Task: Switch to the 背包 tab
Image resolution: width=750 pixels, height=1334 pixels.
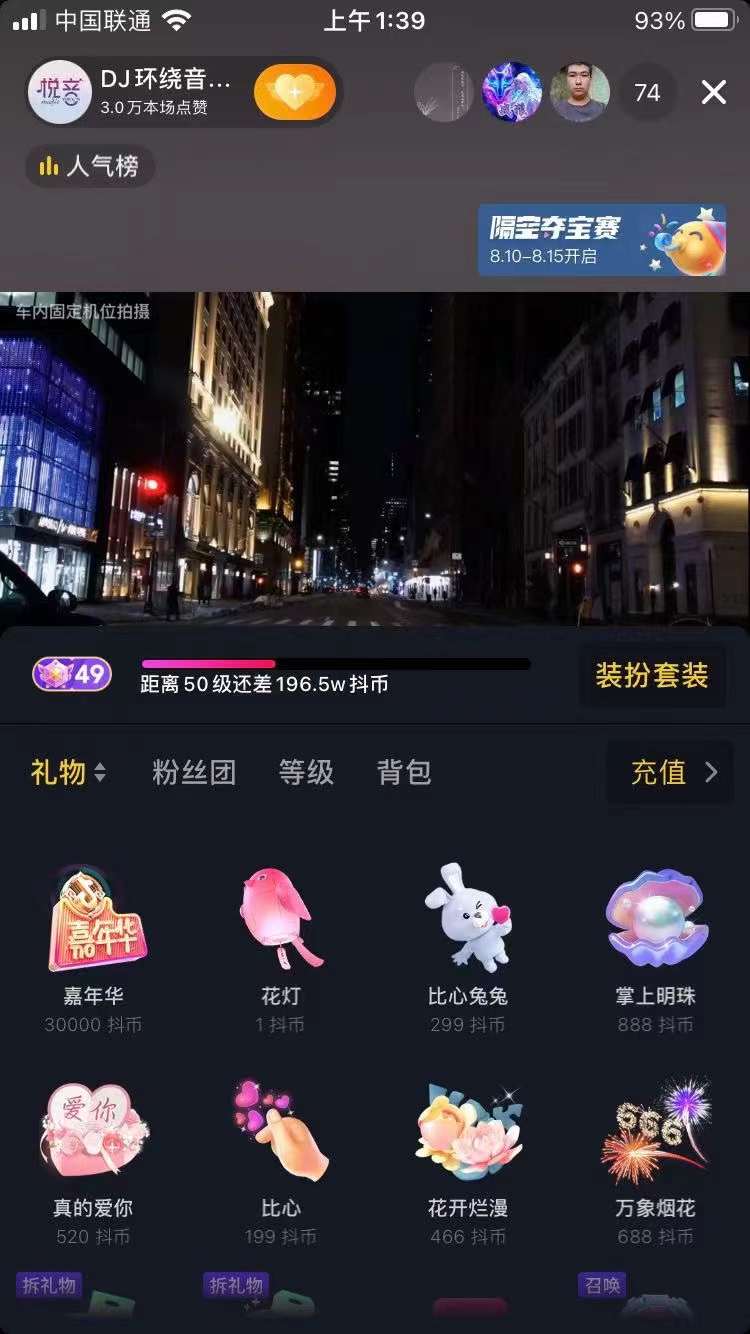Action: [404, 772]
